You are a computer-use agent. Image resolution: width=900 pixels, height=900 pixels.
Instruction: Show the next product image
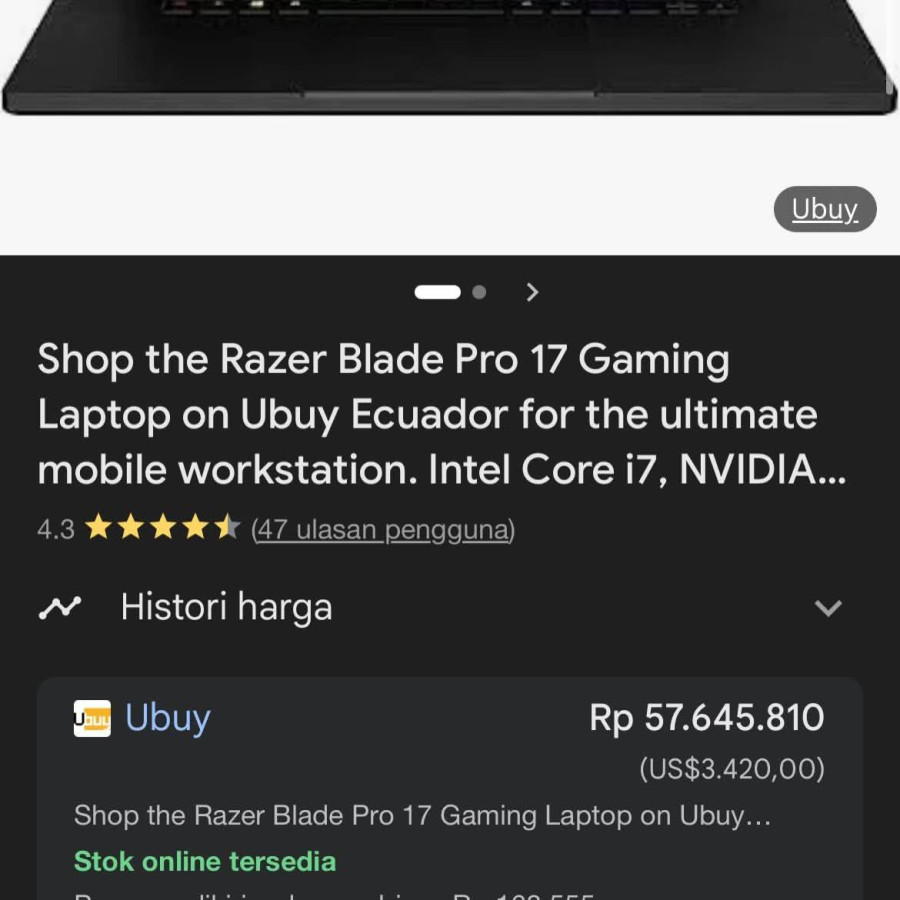pyautogui.click(x=532, y=292)
